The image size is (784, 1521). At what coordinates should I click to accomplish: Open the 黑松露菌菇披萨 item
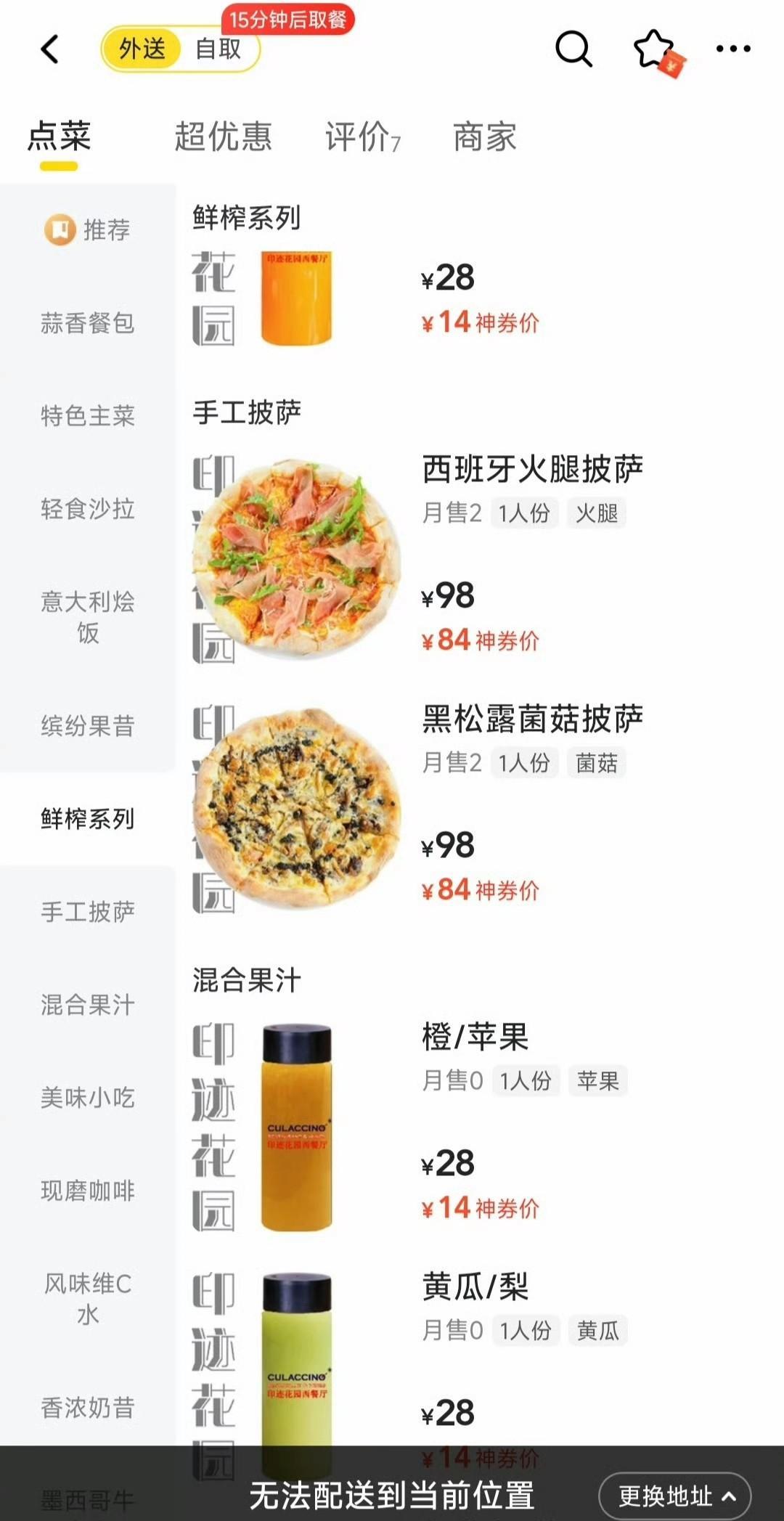point(532,719)
